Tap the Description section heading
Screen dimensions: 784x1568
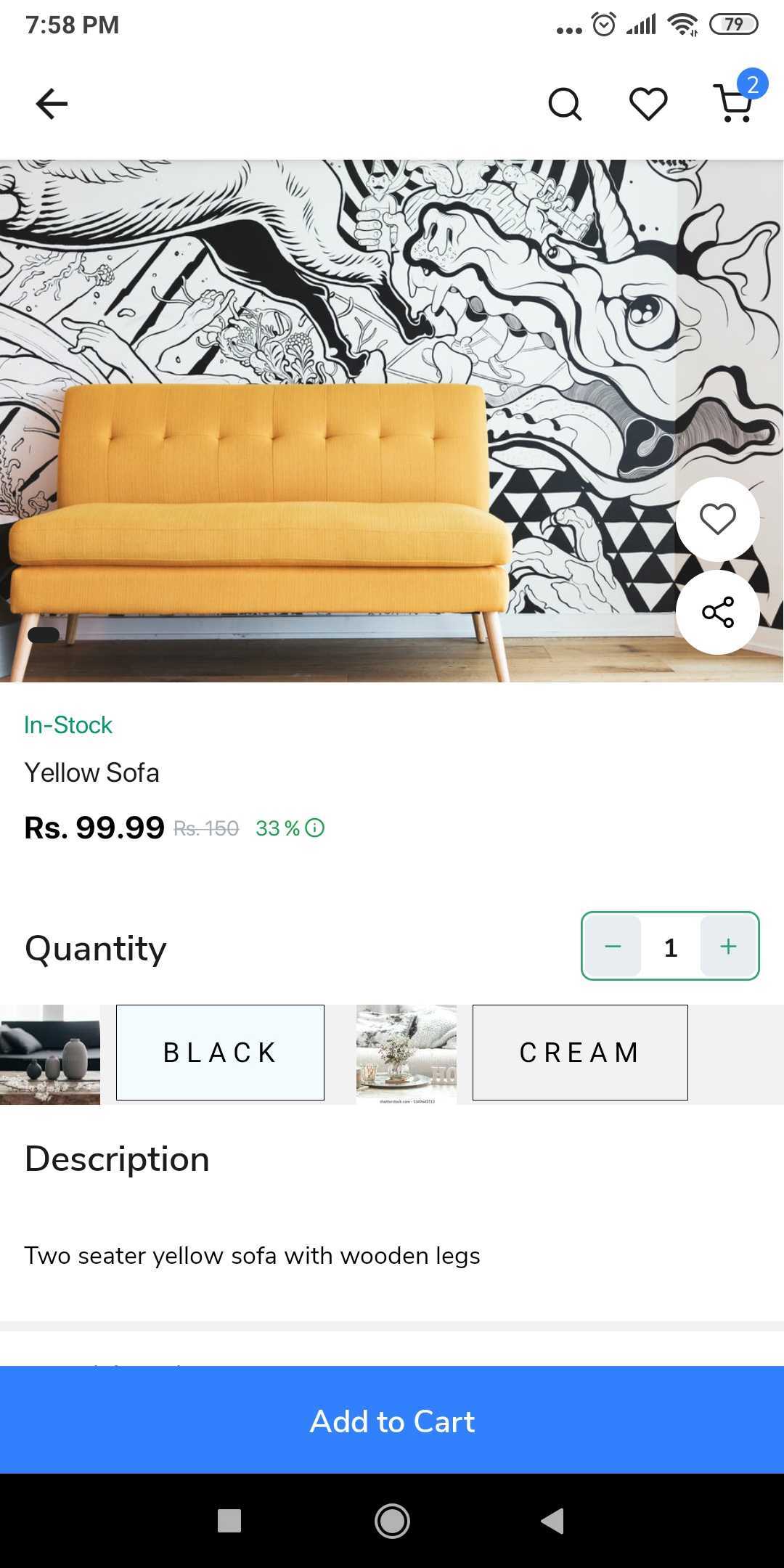point(116,1159)
